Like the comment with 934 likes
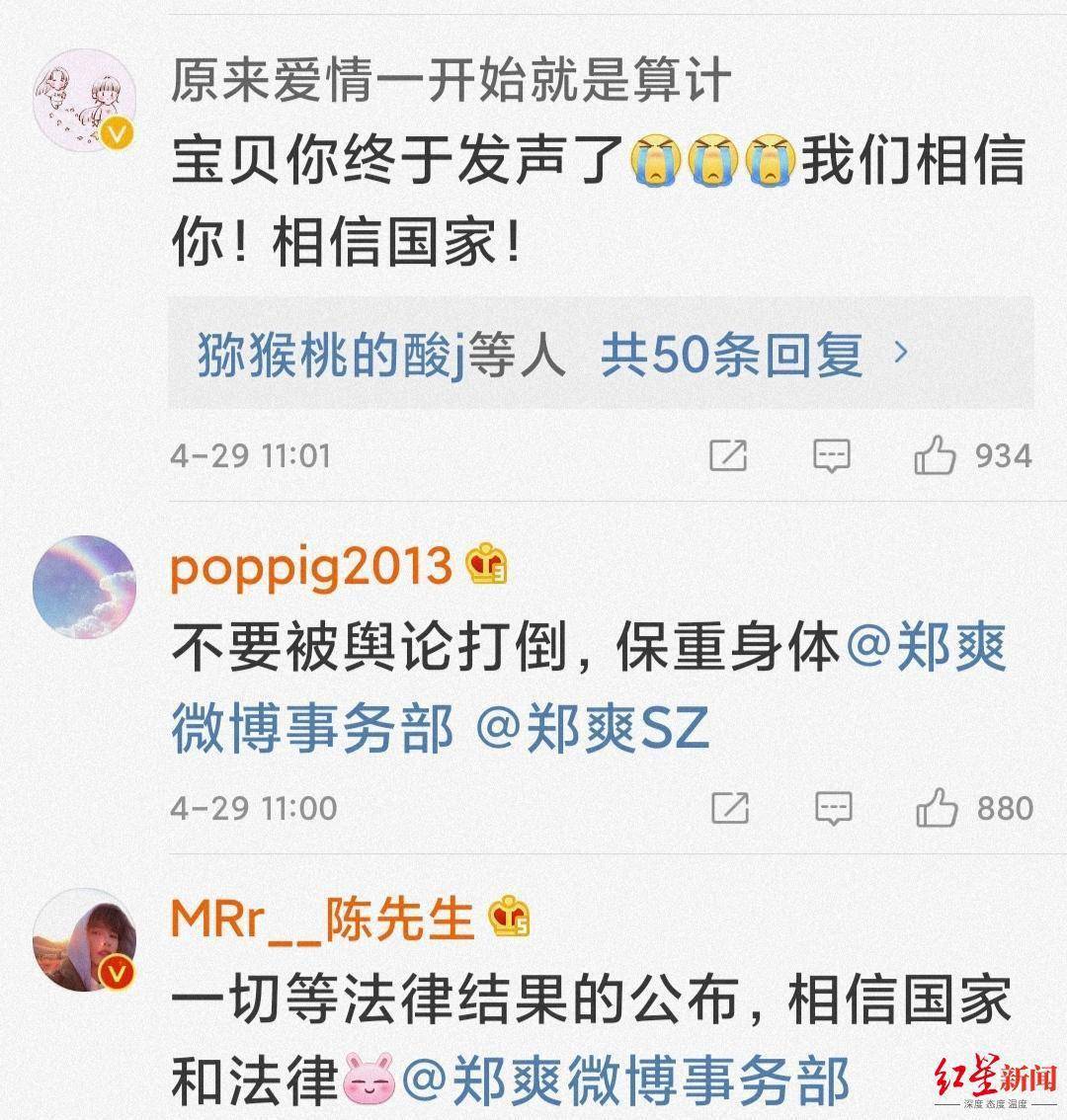This screenshot has width=1067, height=1120. pos(936,456)
